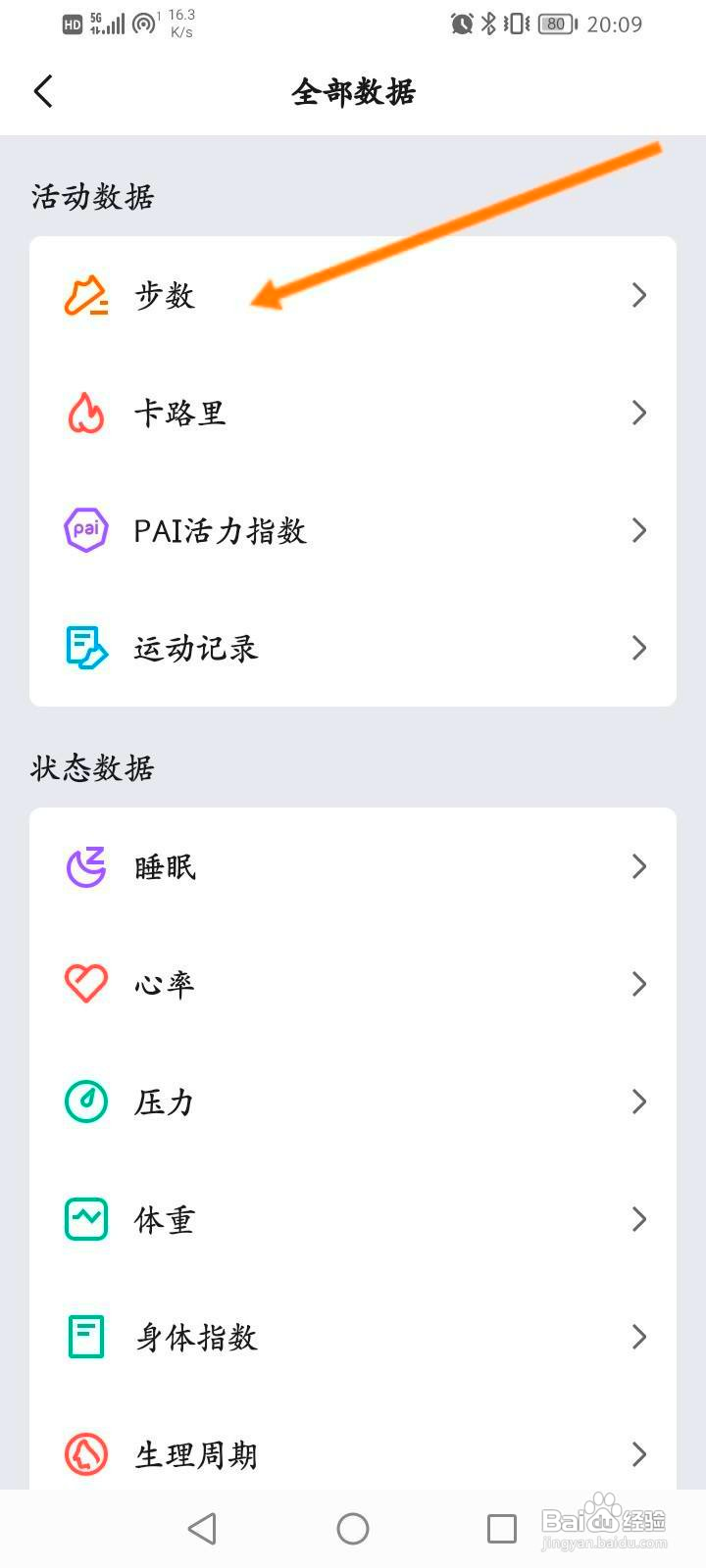This screenshot has width=706, height=1568.
Task: View 身体指数 body index
Action: click(353, 1337)
